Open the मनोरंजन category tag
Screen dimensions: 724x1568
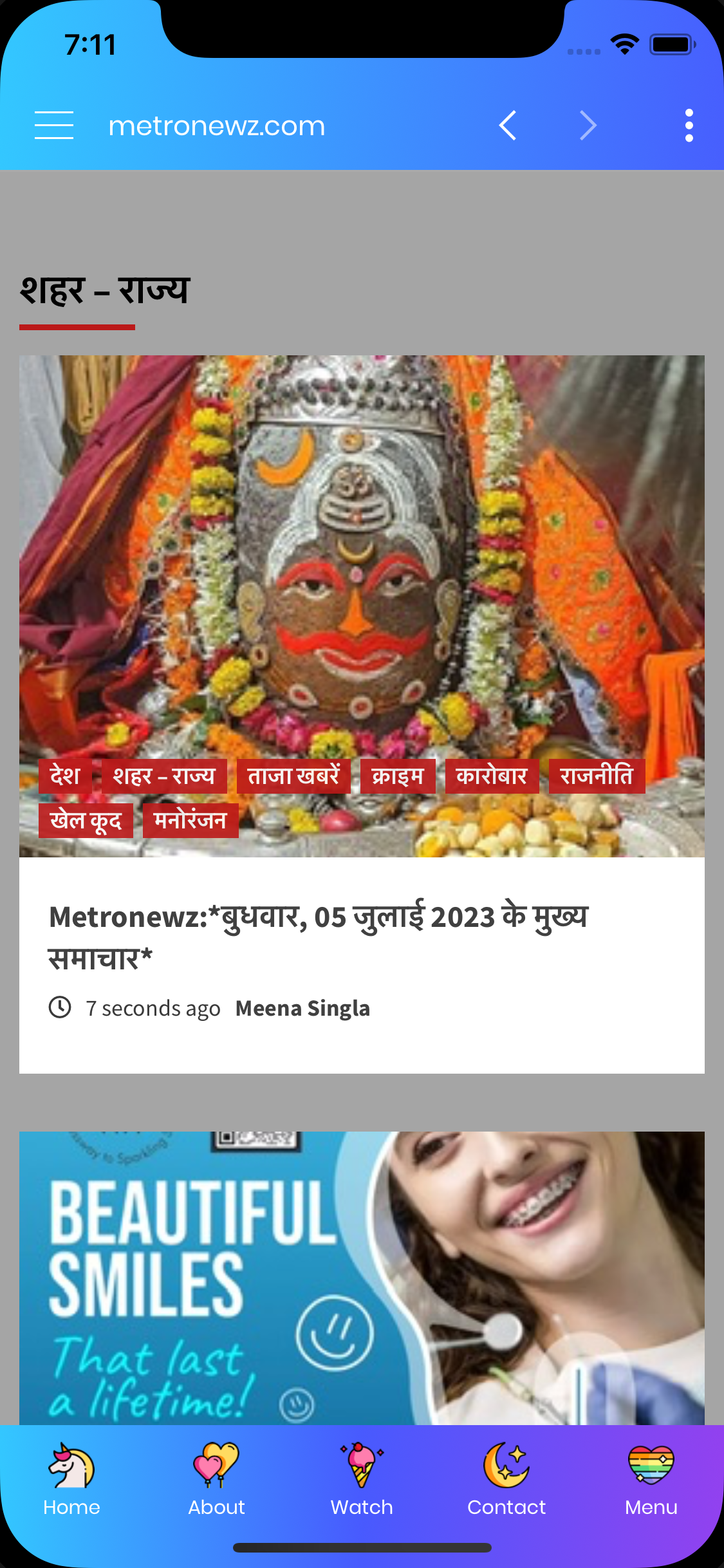point(190,821)
